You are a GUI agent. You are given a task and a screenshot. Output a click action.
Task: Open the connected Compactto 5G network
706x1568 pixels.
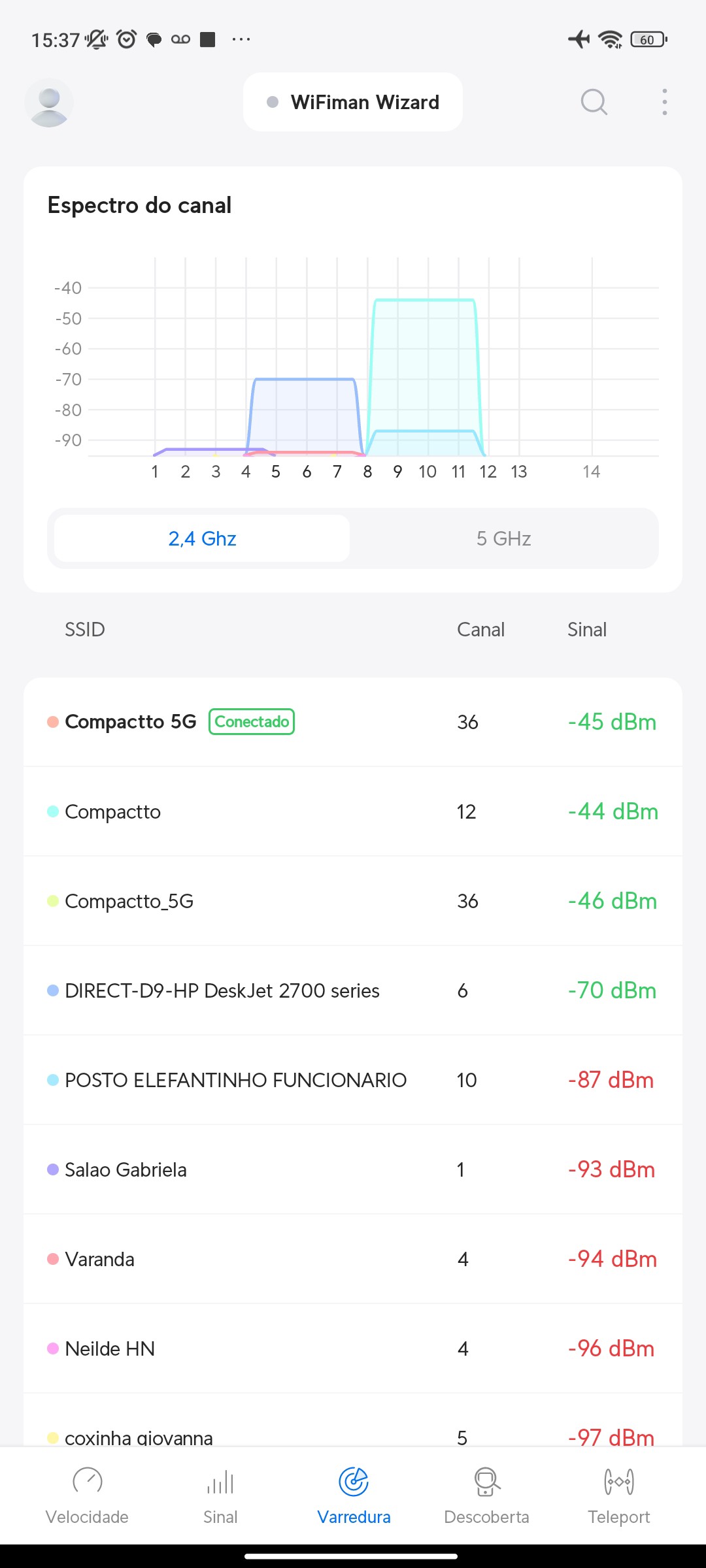tap(353, 722)
